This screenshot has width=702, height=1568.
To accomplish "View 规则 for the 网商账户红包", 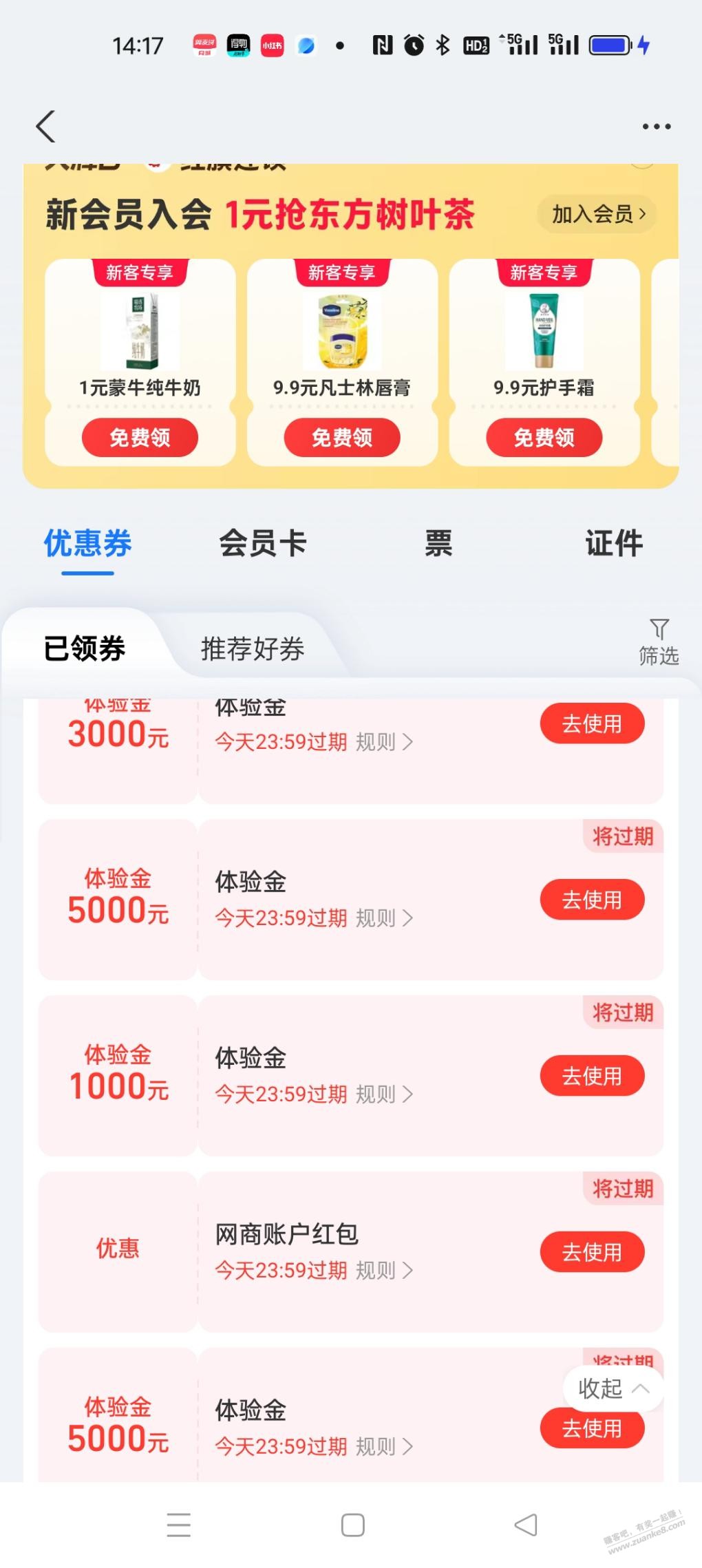I will pos(384,1270).
